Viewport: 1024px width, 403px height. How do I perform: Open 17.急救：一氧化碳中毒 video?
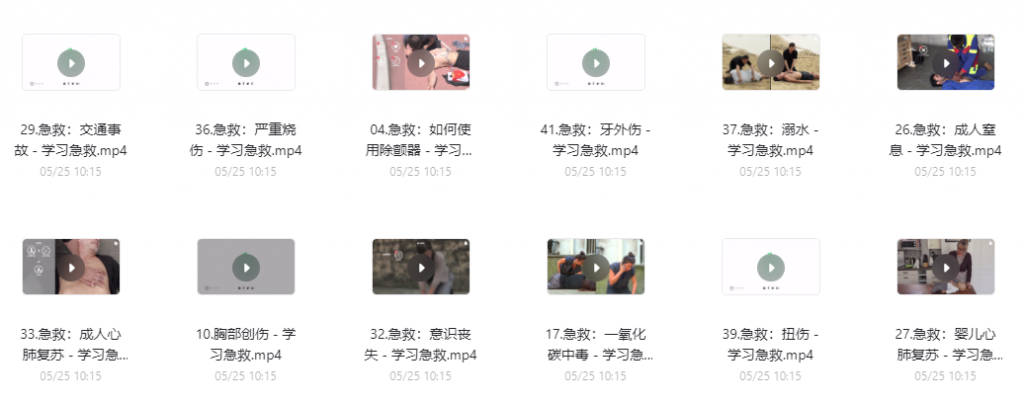point(596,267)
